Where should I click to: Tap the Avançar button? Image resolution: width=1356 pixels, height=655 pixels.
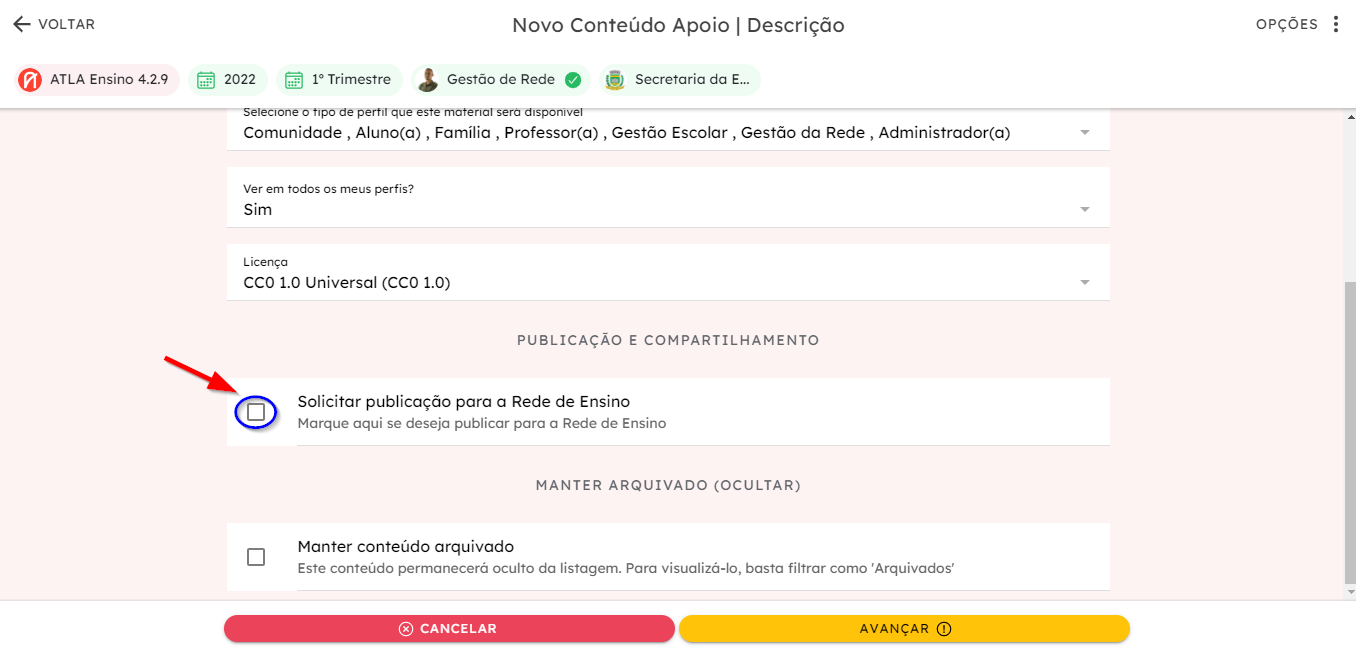[904, 629]
